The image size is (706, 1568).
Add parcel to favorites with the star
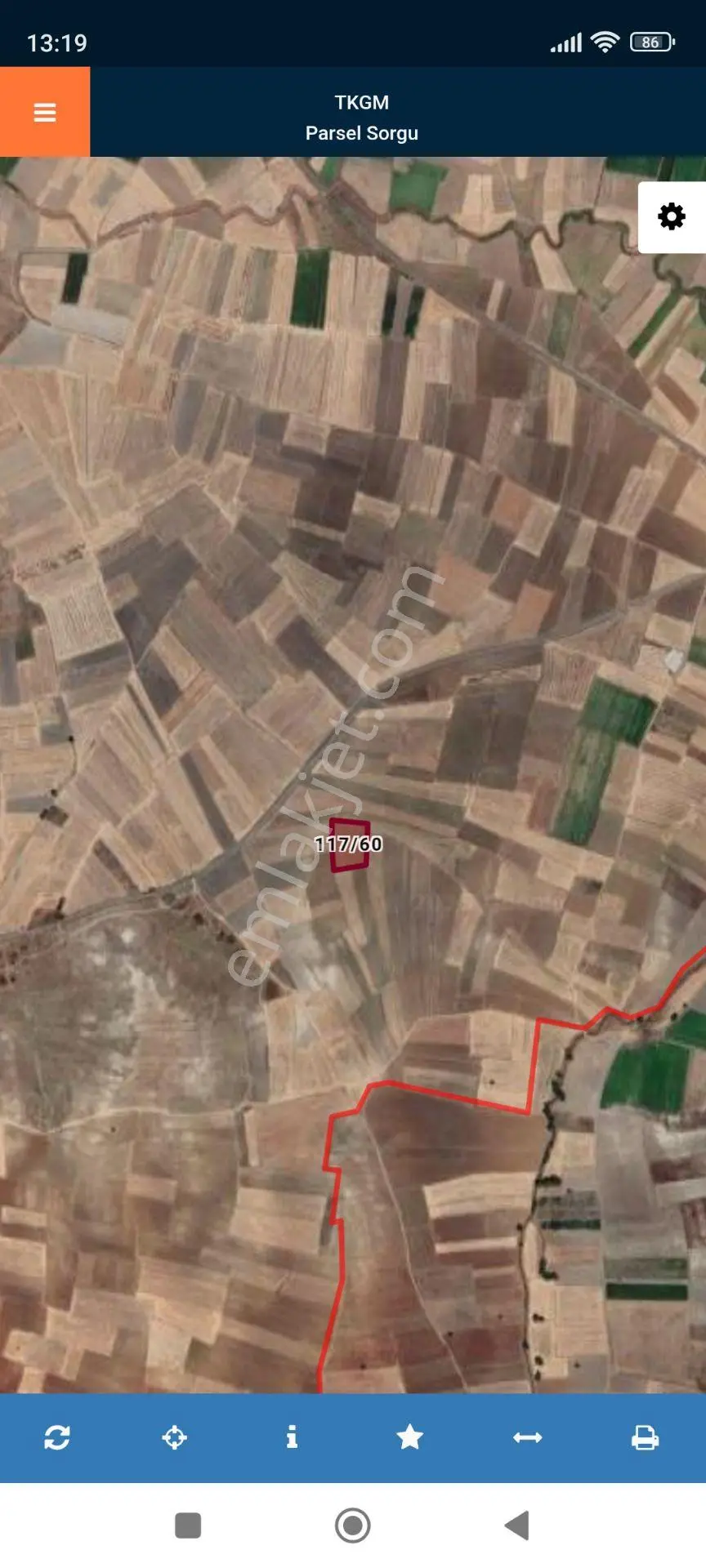point(409,1437)
